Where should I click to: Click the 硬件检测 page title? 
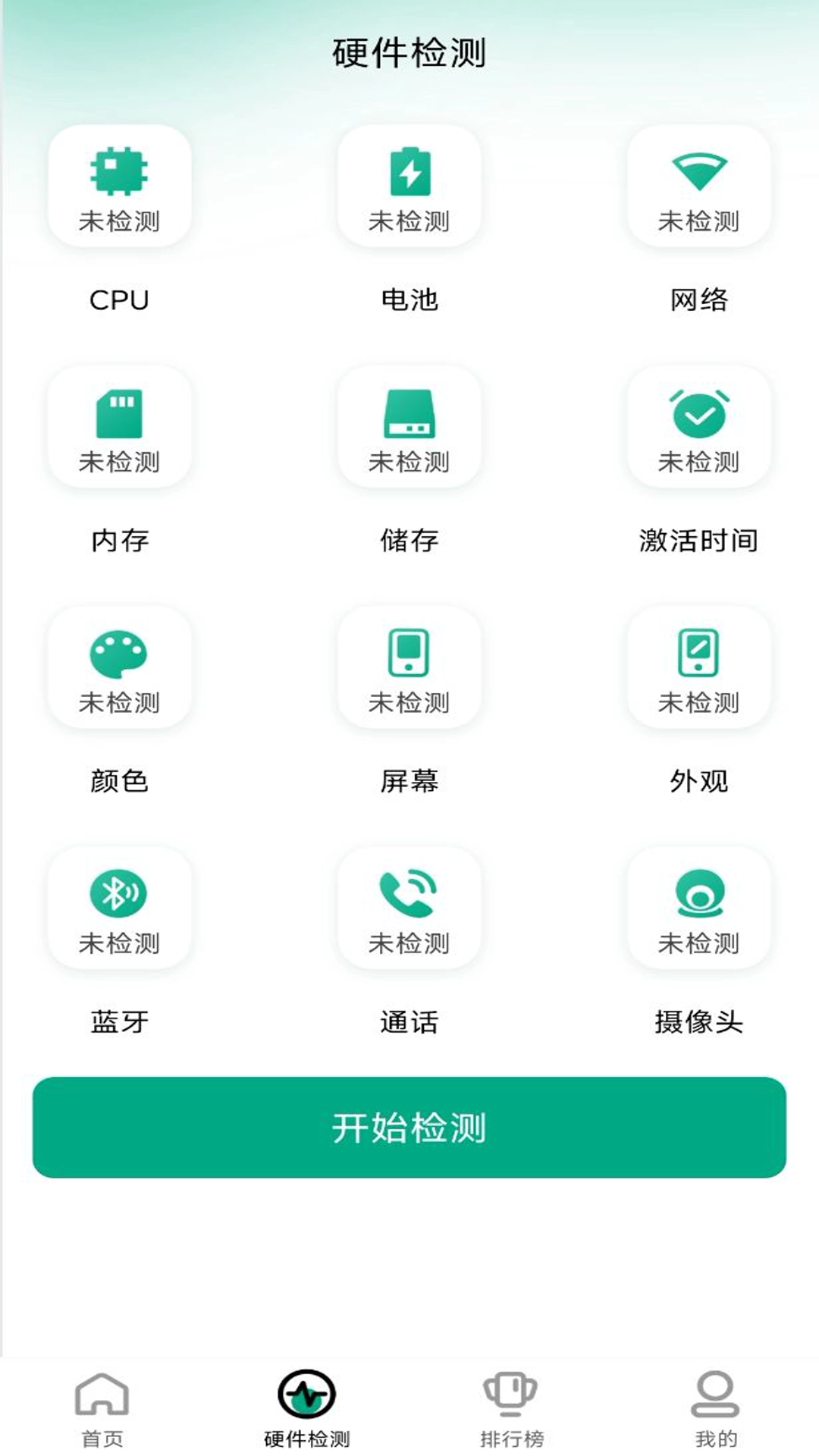[x=409, y=52]
